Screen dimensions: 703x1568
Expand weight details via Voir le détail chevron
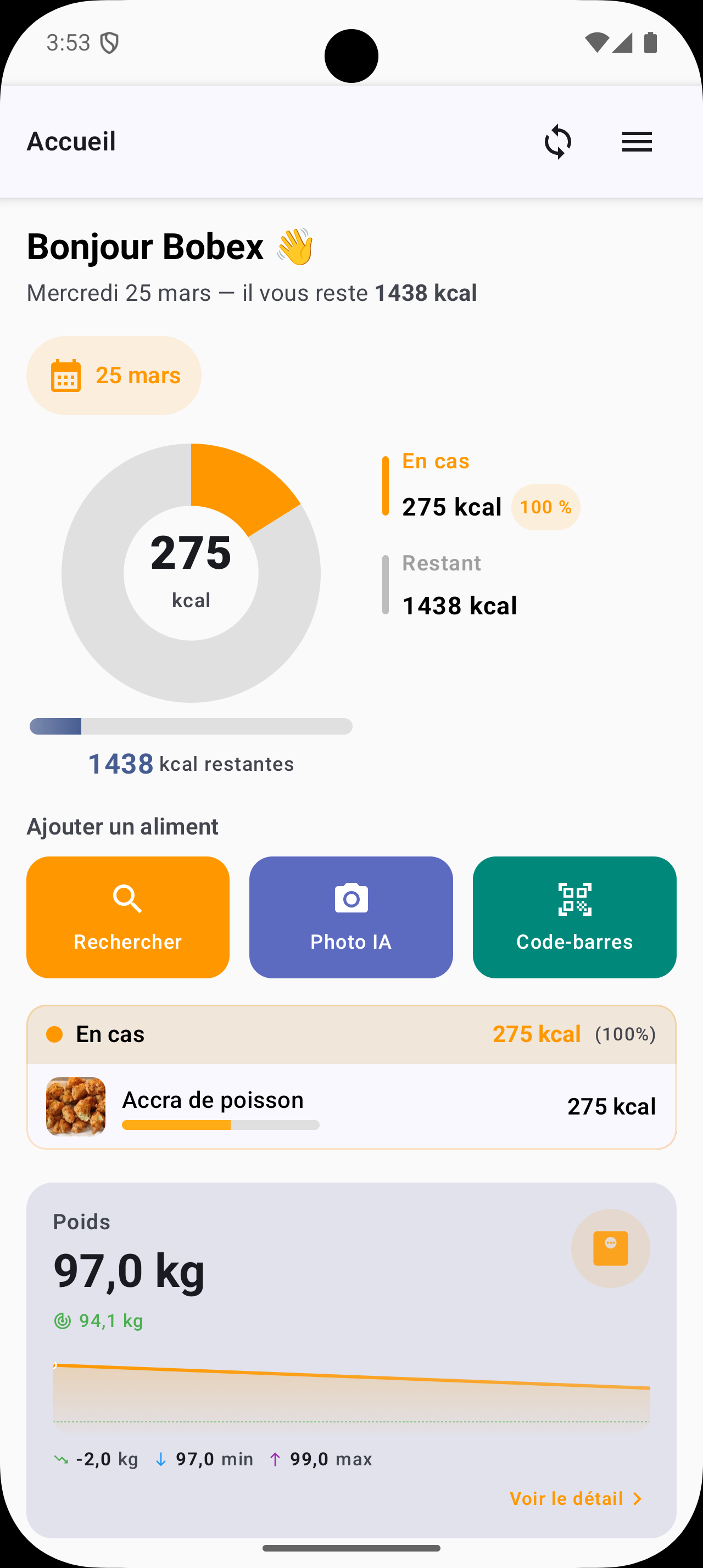636,1499
